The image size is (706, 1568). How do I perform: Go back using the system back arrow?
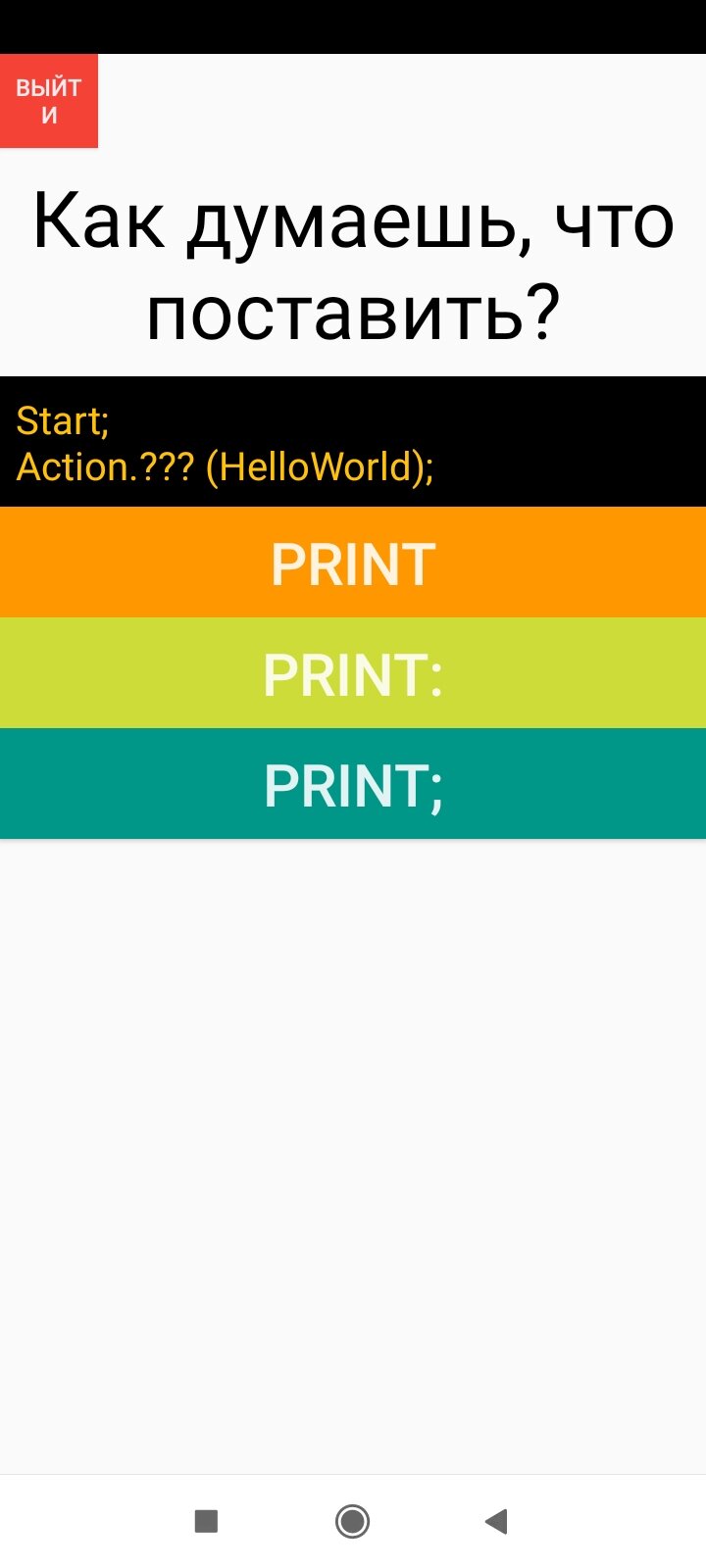(x=496, y=1521)
